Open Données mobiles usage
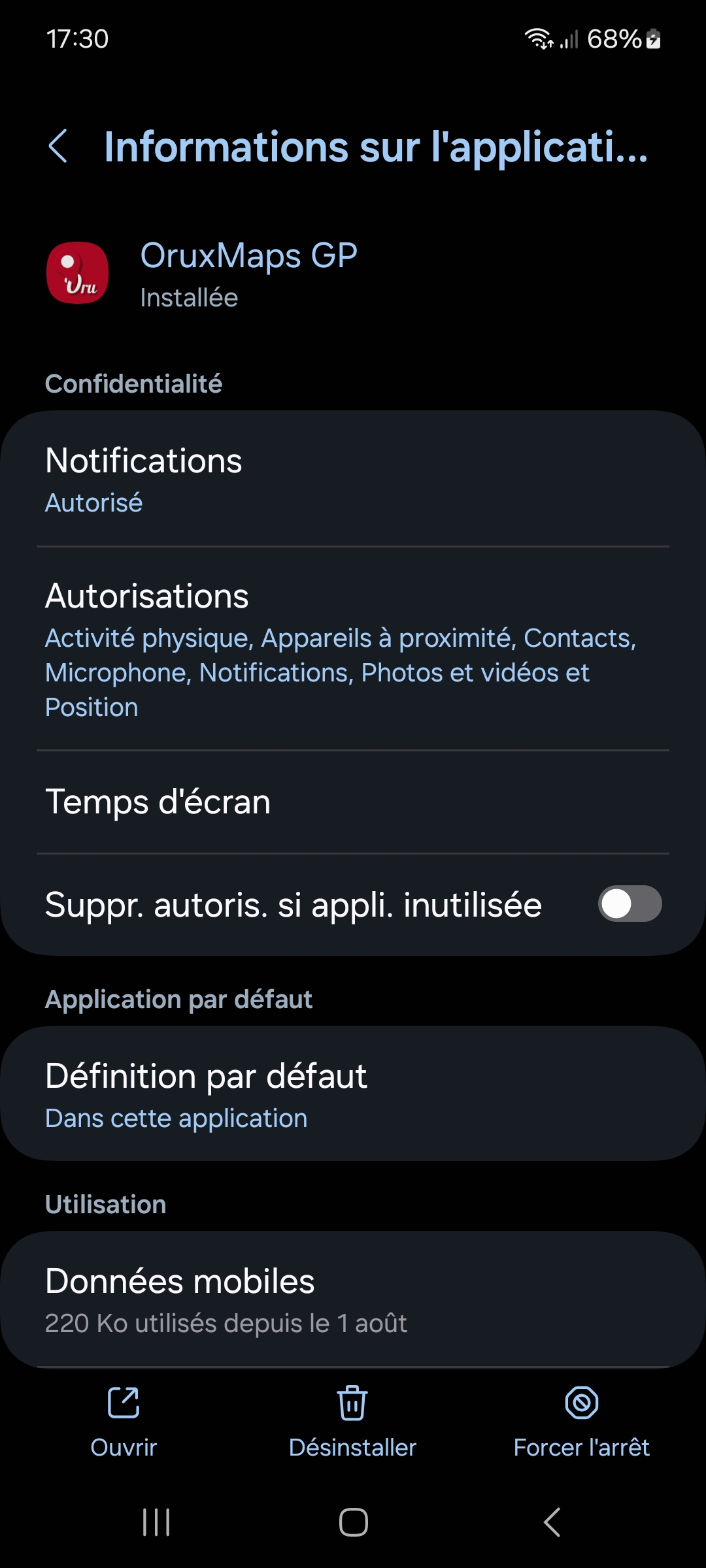706x1568 pixels. (353, 1299)
